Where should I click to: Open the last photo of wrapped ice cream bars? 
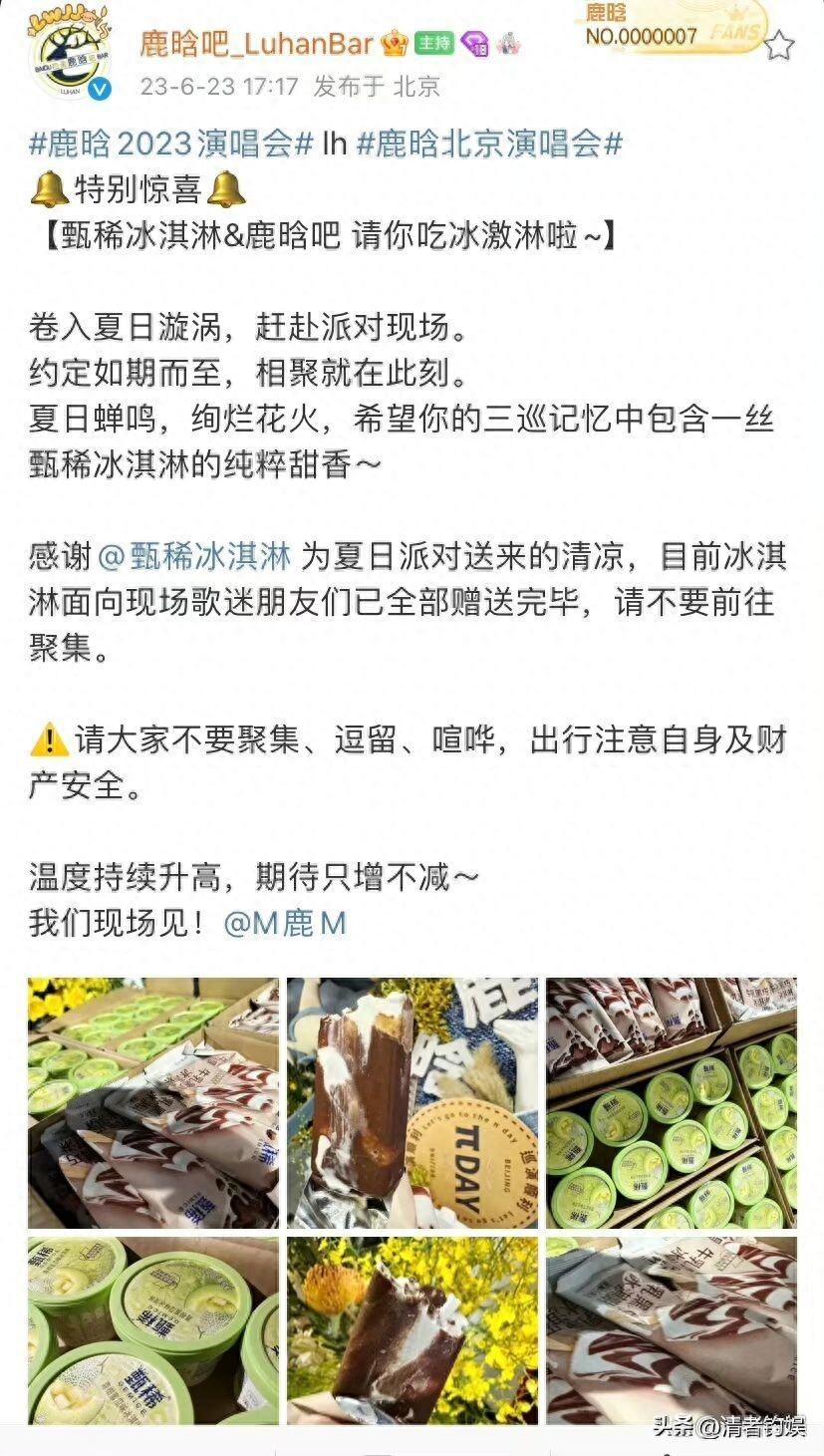coord(672,1329)
